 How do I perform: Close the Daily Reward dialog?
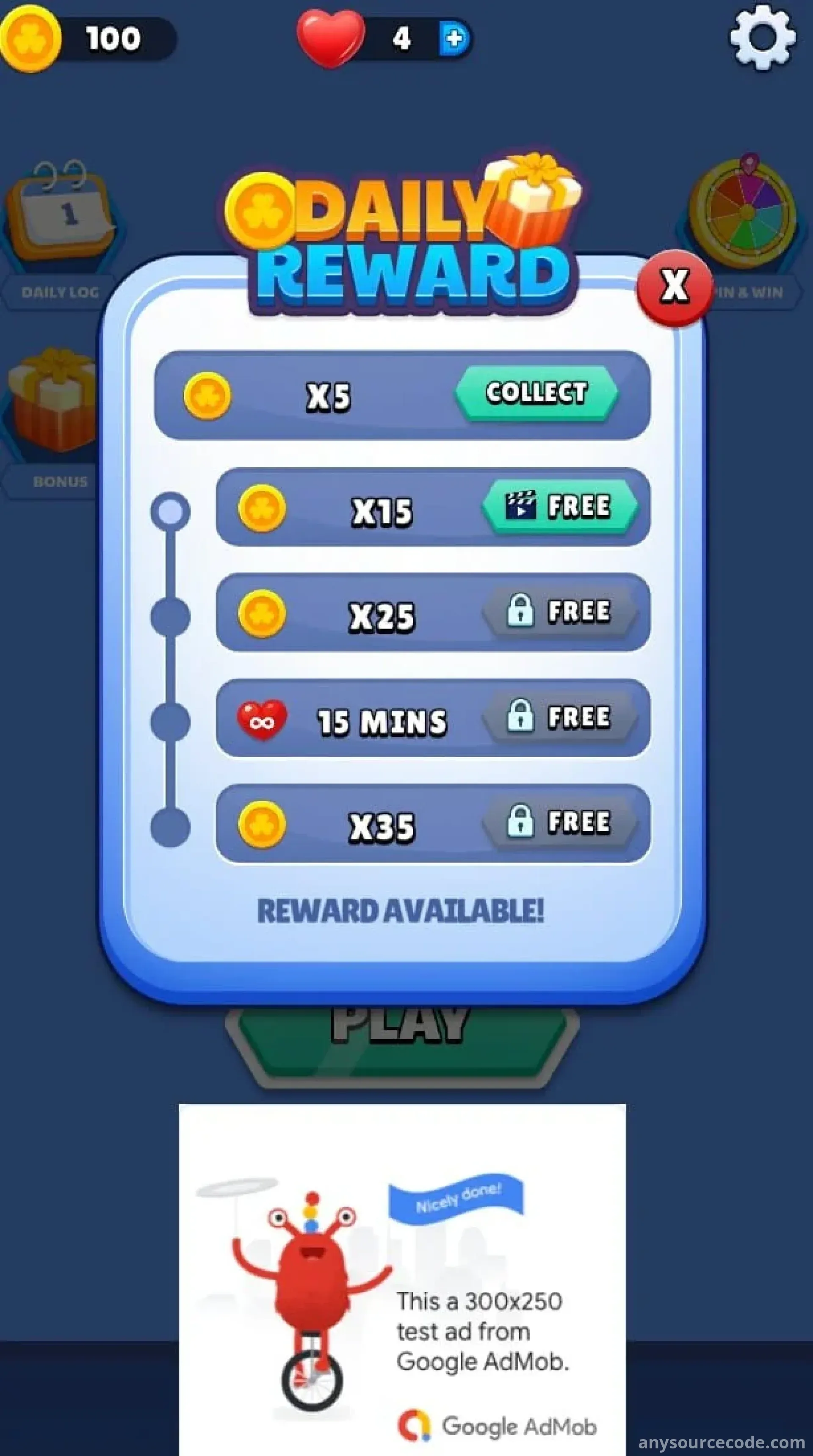674,287
